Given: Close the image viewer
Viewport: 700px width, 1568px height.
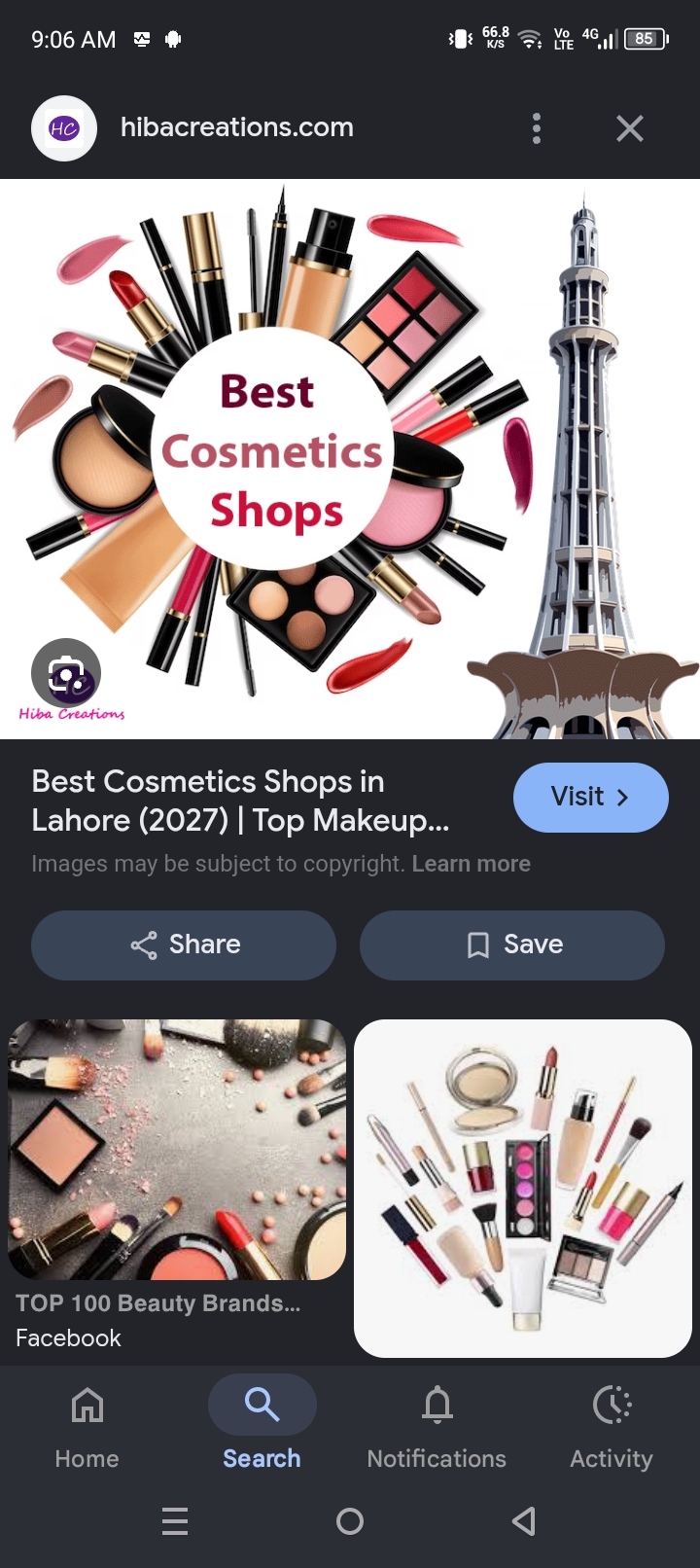Looking at the screenshot, I should coord(630,128).
